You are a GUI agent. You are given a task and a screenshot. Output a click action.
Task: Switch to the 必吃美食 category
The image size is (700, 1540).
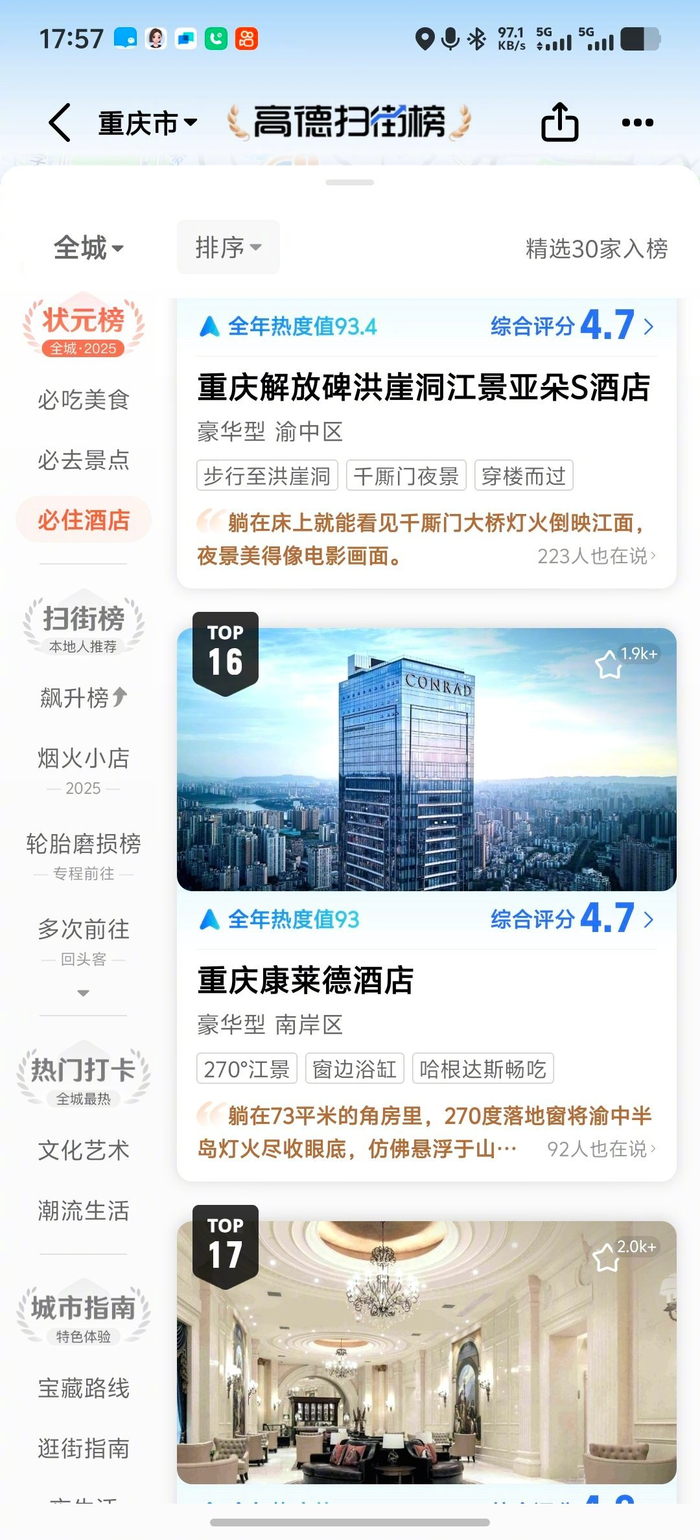point(84,400)
